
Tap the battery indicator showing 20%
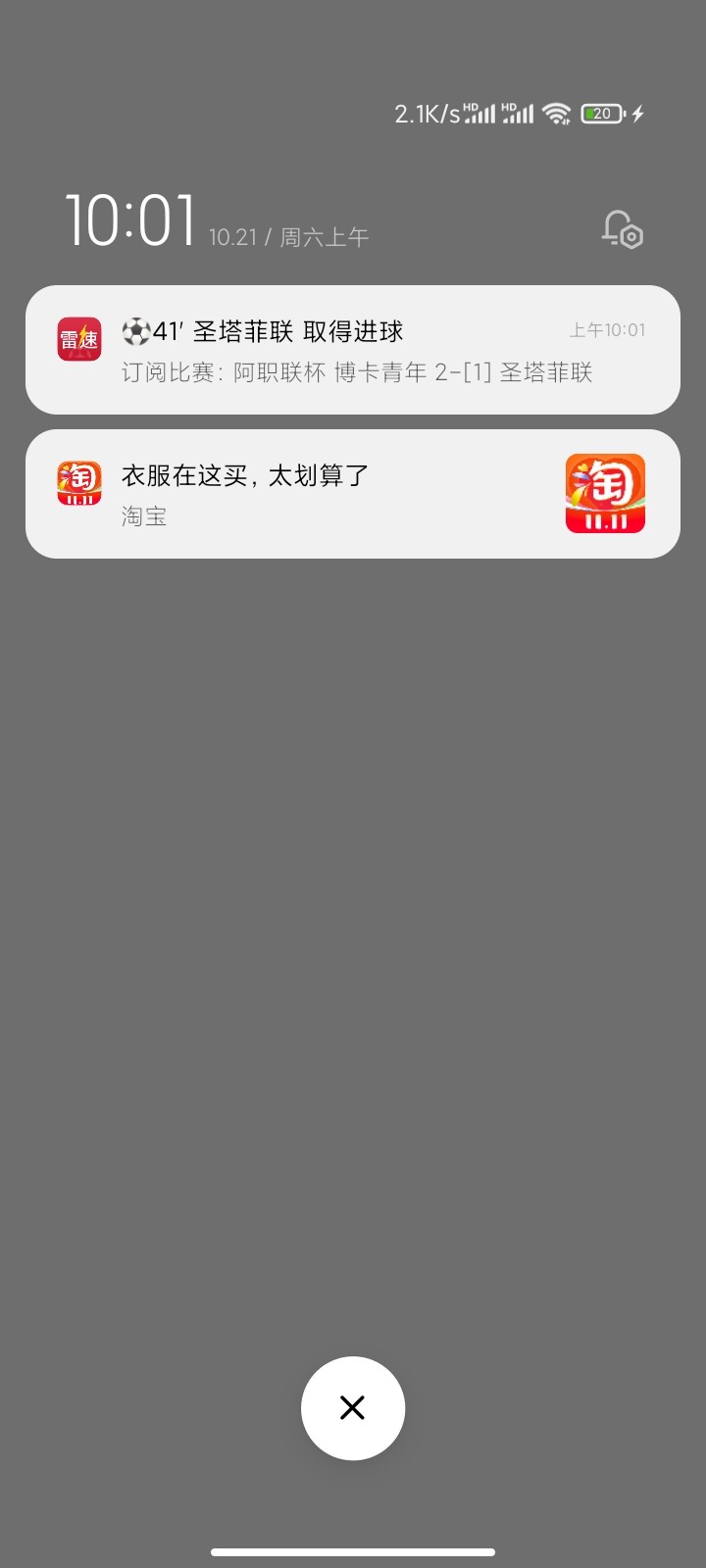pyautogui.click(x=599, y=113)
